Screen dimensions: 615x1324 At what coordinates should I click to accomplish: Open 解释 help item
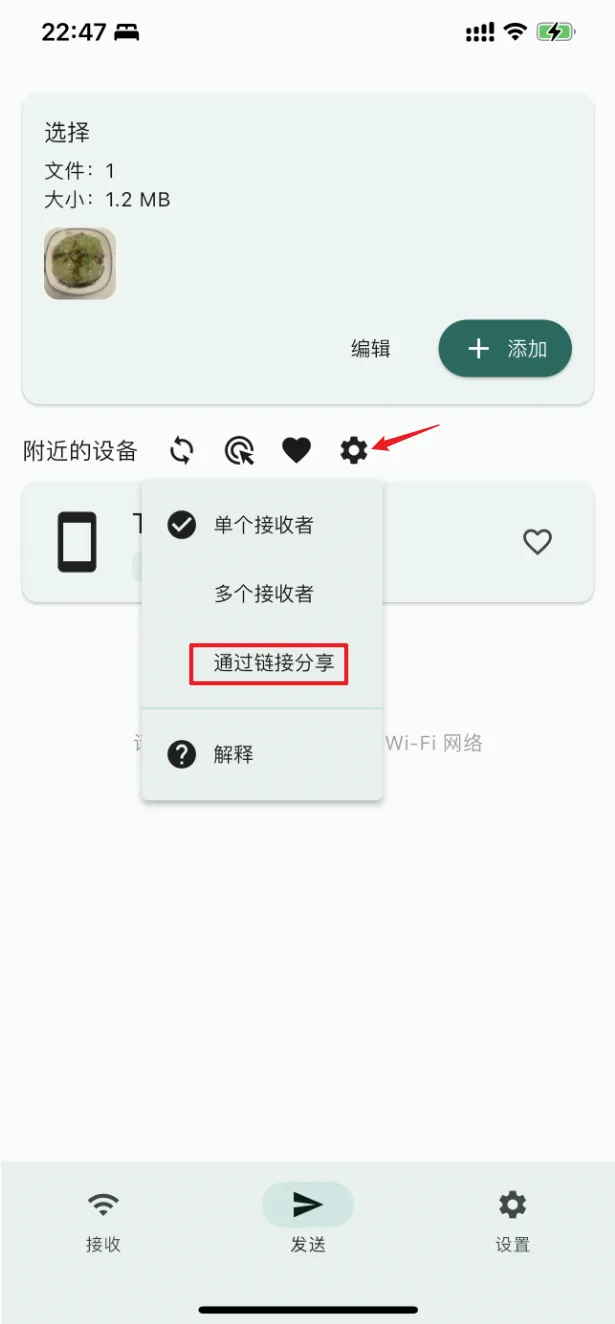tap(233, 755)
